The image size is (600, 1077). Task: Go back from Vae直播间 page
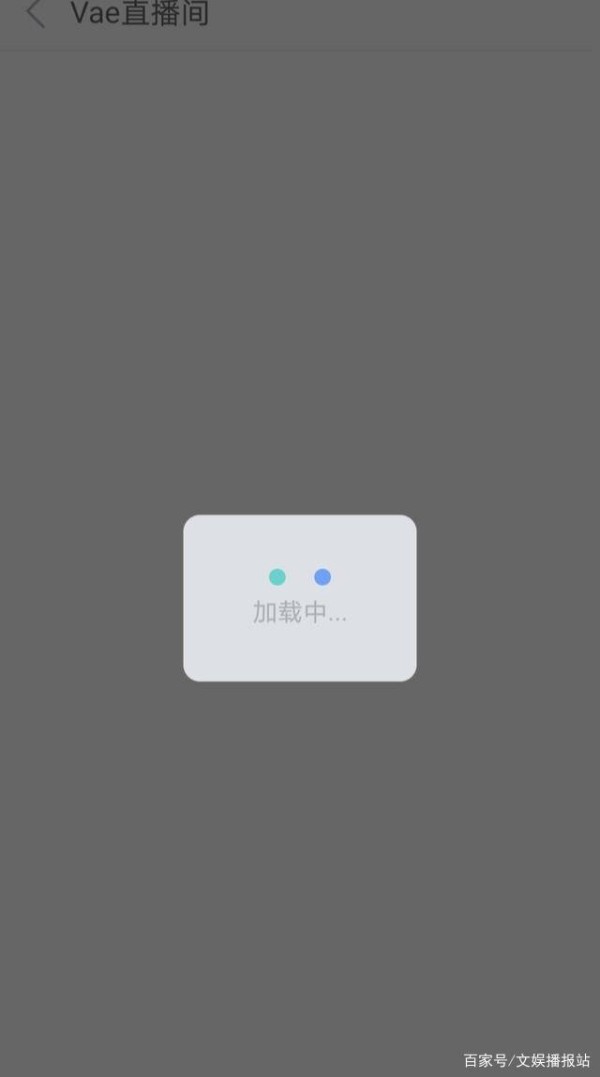coord(35,14)
